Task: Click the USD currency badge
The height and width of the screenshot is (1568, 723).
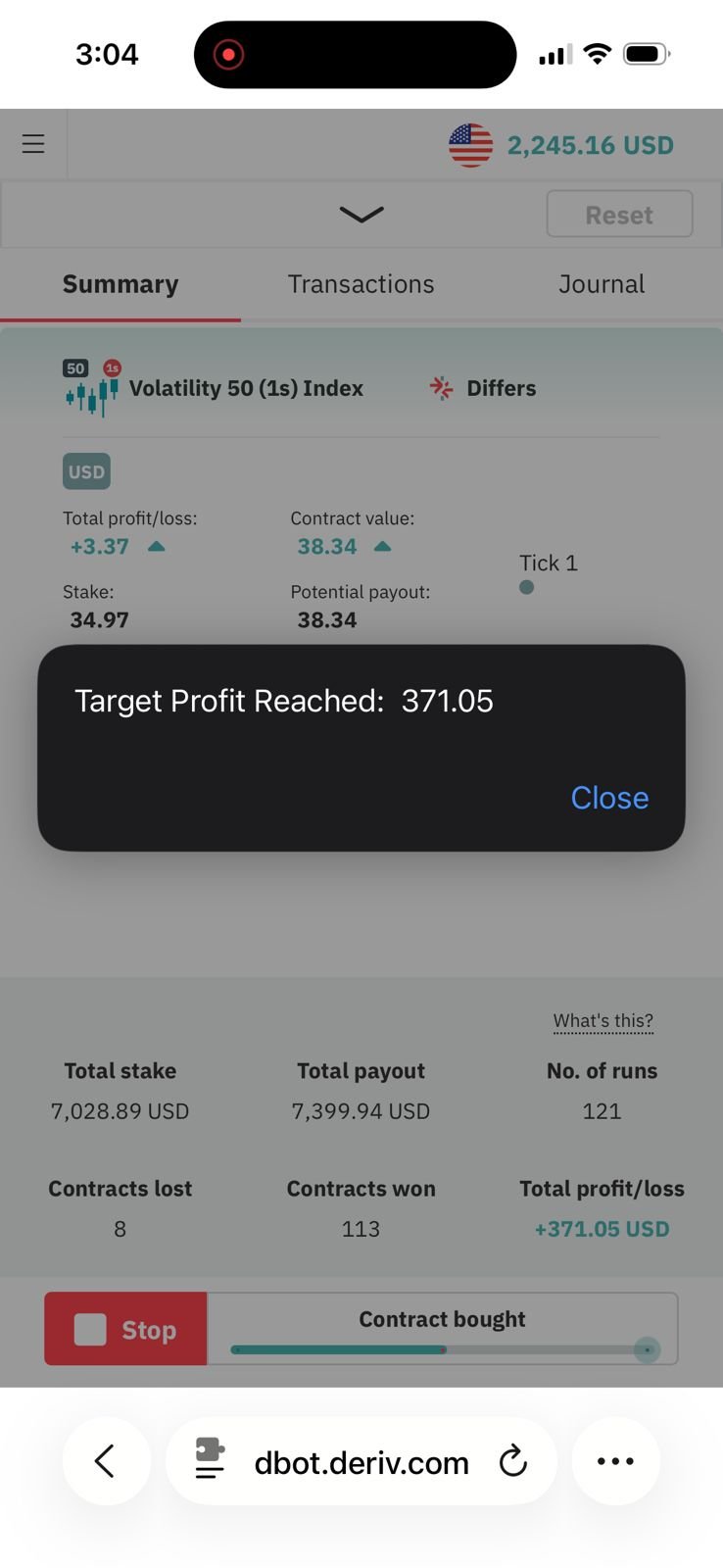Action: (86, 471)
